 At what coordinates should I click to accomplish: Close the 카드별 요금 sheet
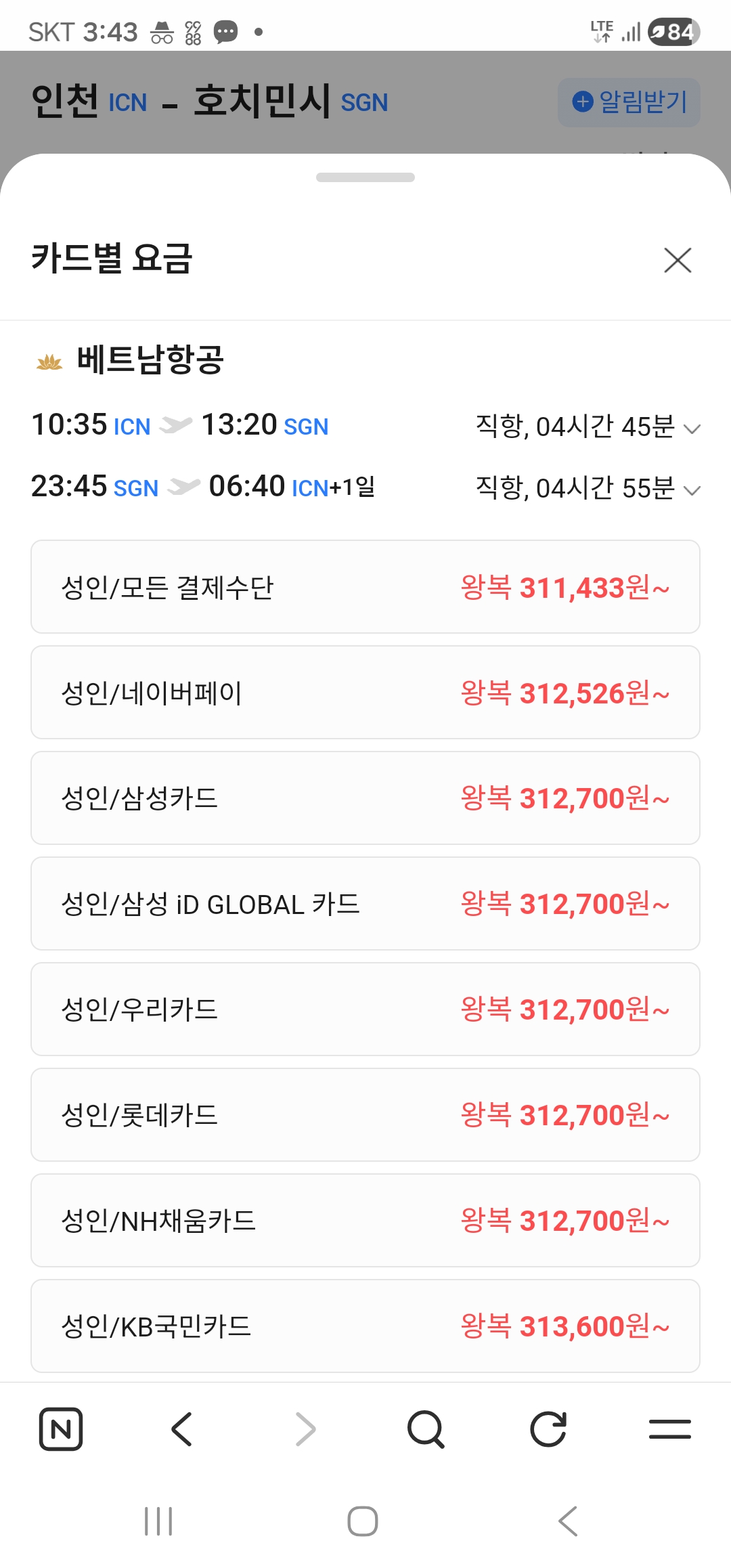point(678,260)
